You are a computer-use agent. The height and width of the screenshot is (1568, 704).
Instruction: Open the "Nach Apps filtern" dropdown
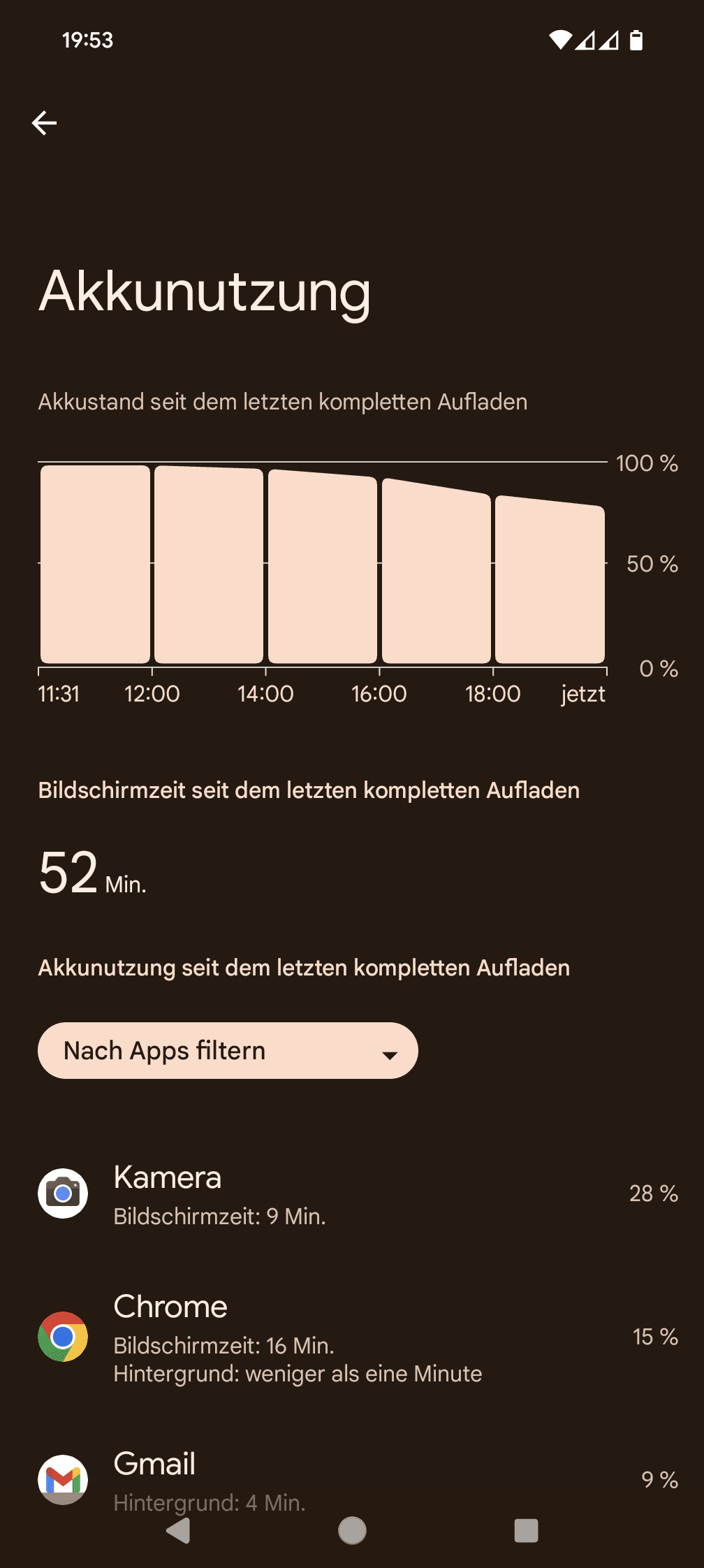[x=228, y=1050]
